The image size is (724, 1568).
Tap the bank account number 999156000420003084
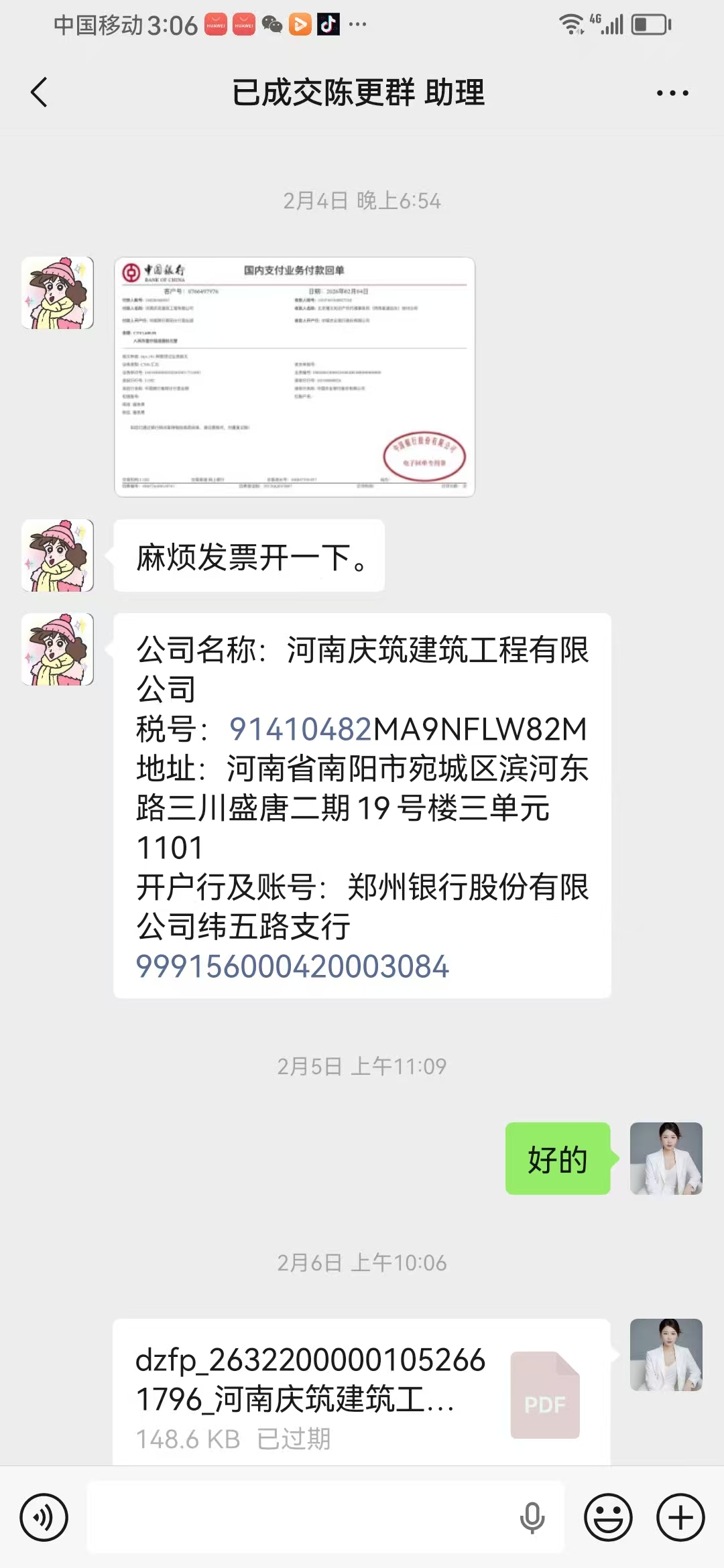pos(292,966)
